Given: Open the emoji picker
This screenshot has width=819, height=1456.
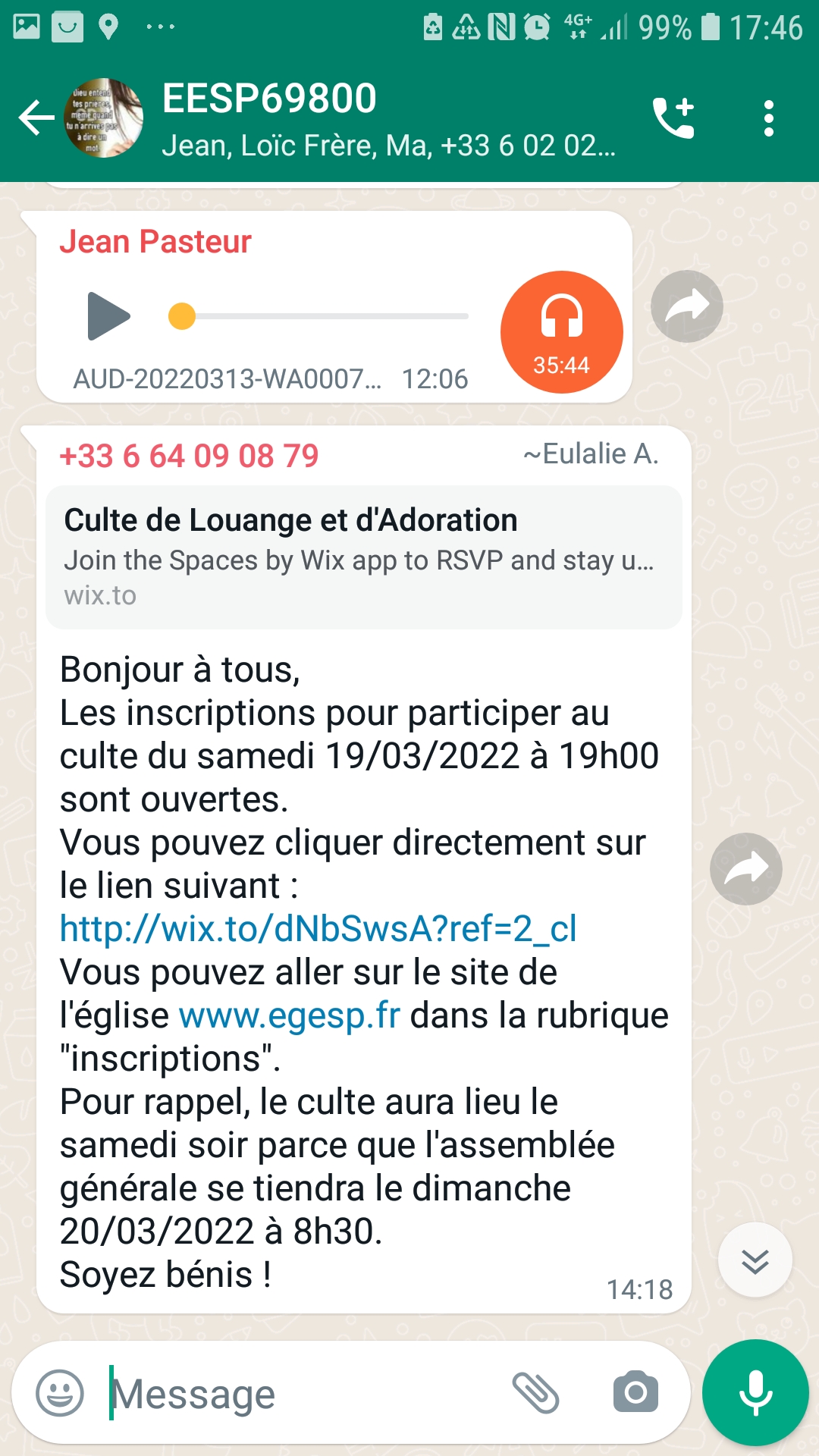Looking at the screenshot, I should pyautogui.click(x=60, y=1393).
